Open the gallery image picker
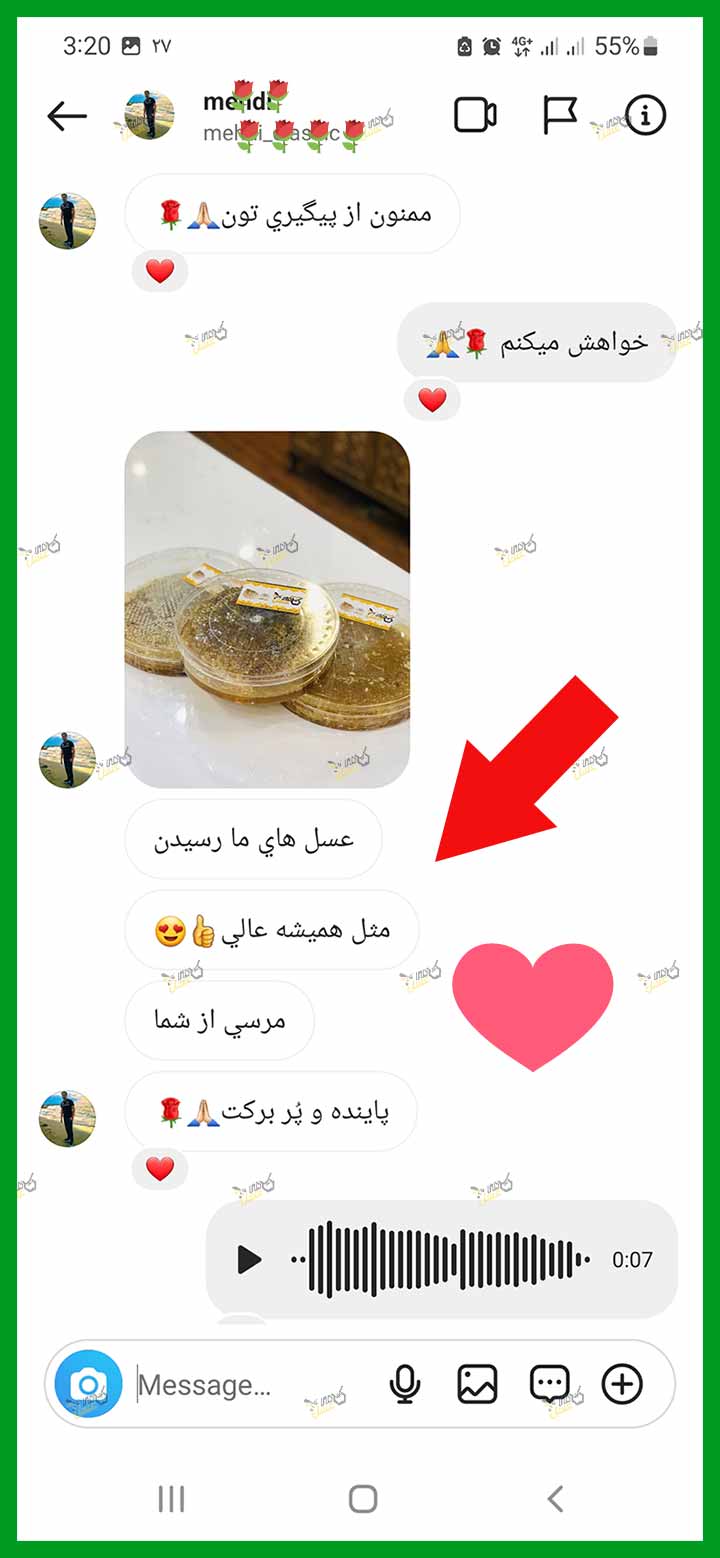The height and width of the screenshot is (1558, 720). click(478, 1384)
